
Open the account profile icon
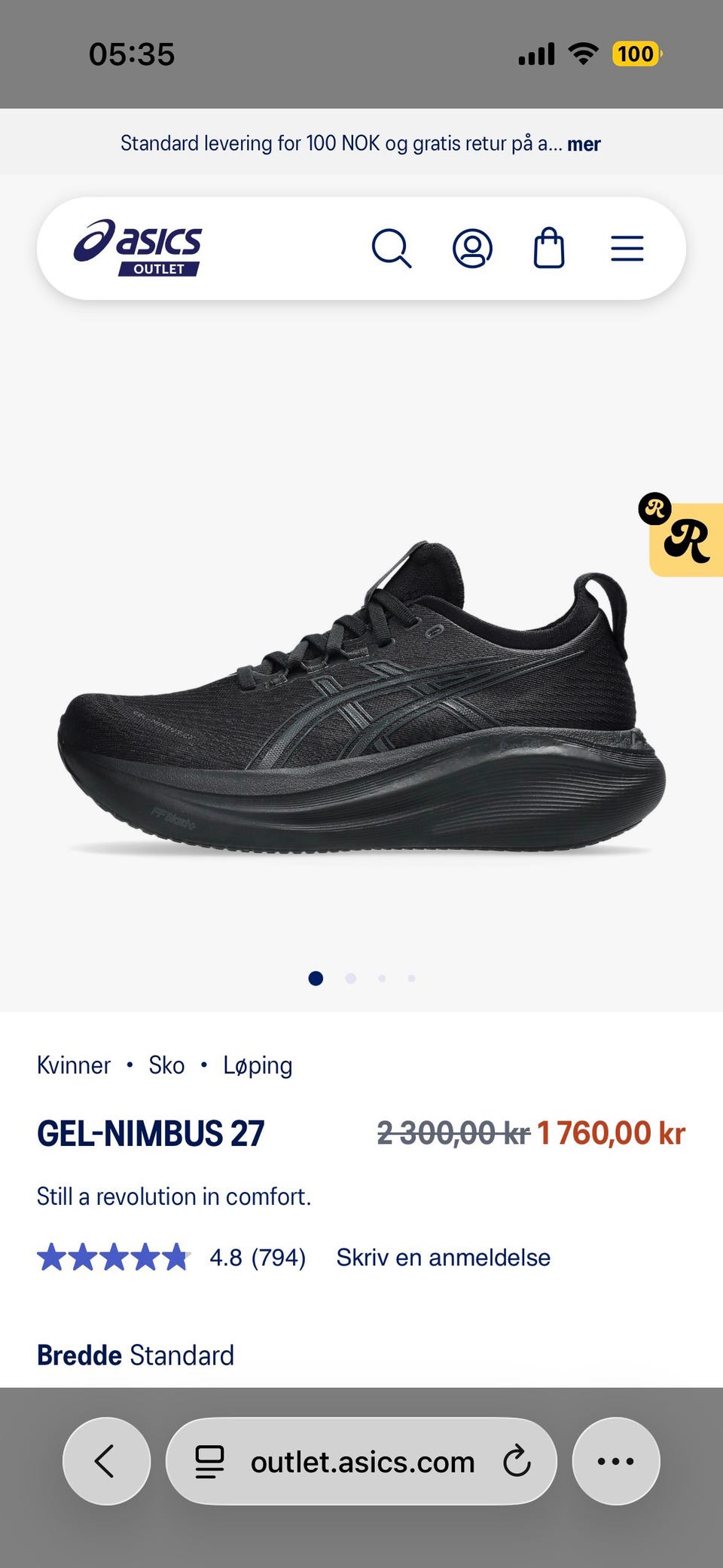[472, 249]
